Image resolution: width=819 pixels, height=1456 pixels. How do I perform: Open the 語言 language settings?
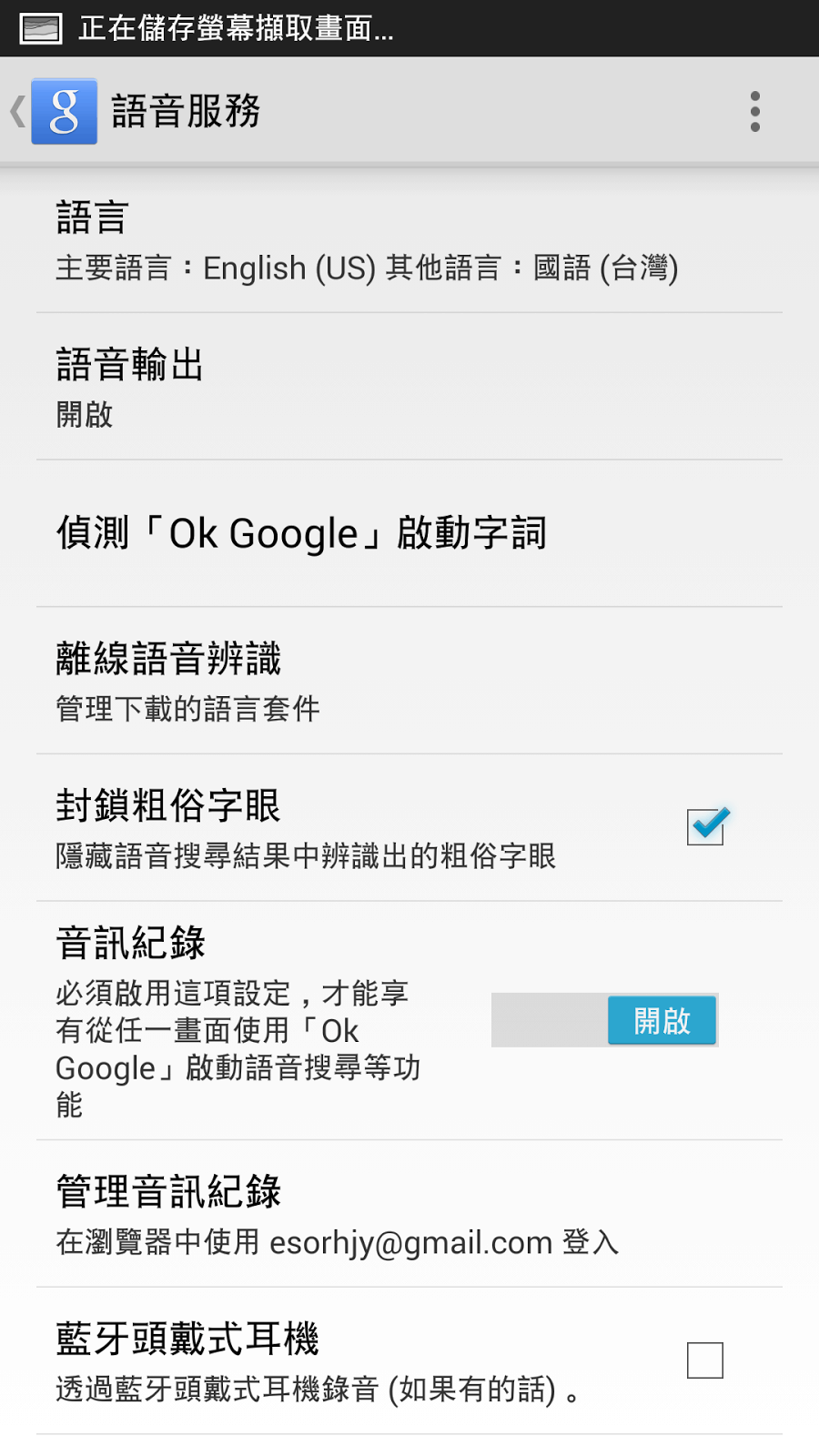click(x=409, y=241)
